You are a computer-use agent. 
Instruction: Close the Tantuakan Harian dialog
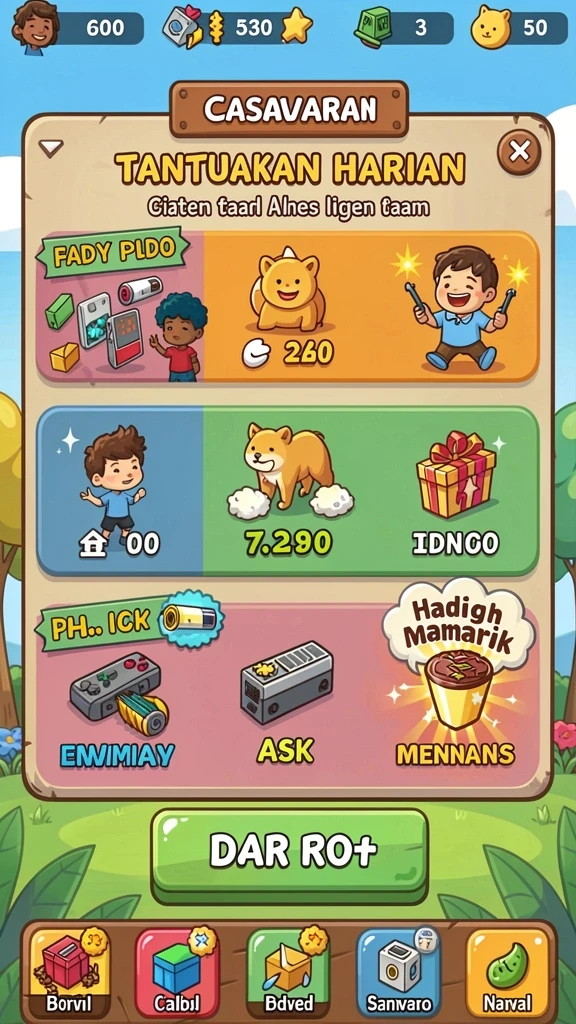[519, 152]
